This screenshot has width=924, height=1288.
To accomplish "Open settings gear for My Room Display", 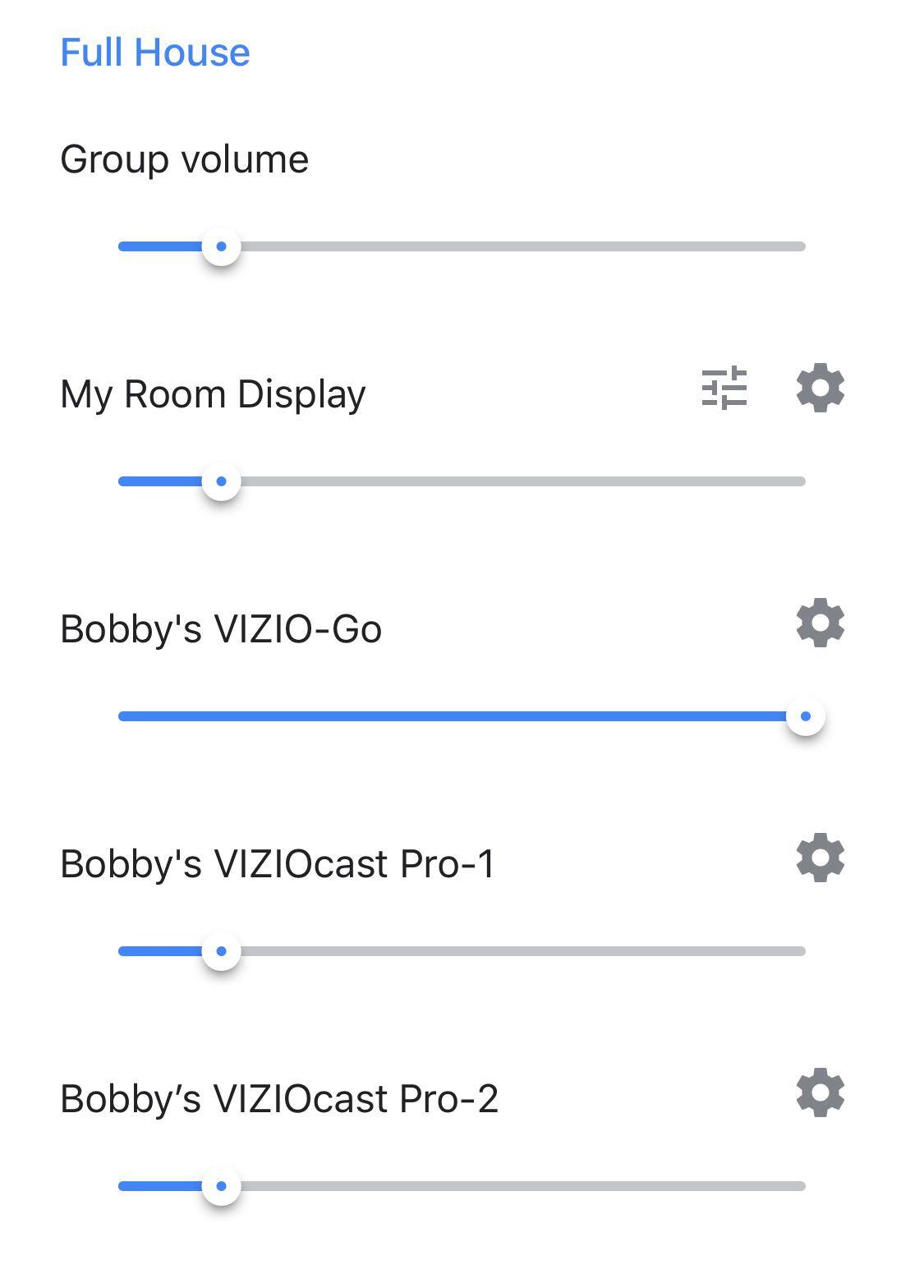I will pos(821,388).
